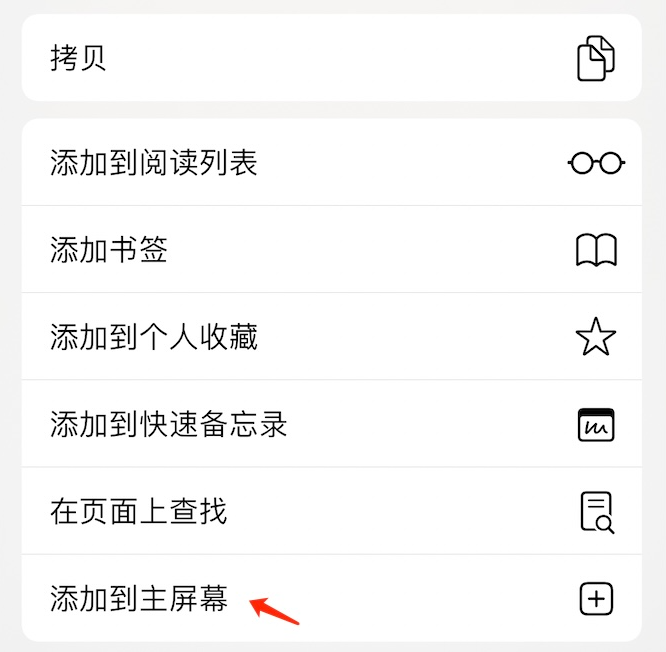Choose 添加书签 to bookmark page
This screenshot has width=666, height=652.
tap(330, 249)
